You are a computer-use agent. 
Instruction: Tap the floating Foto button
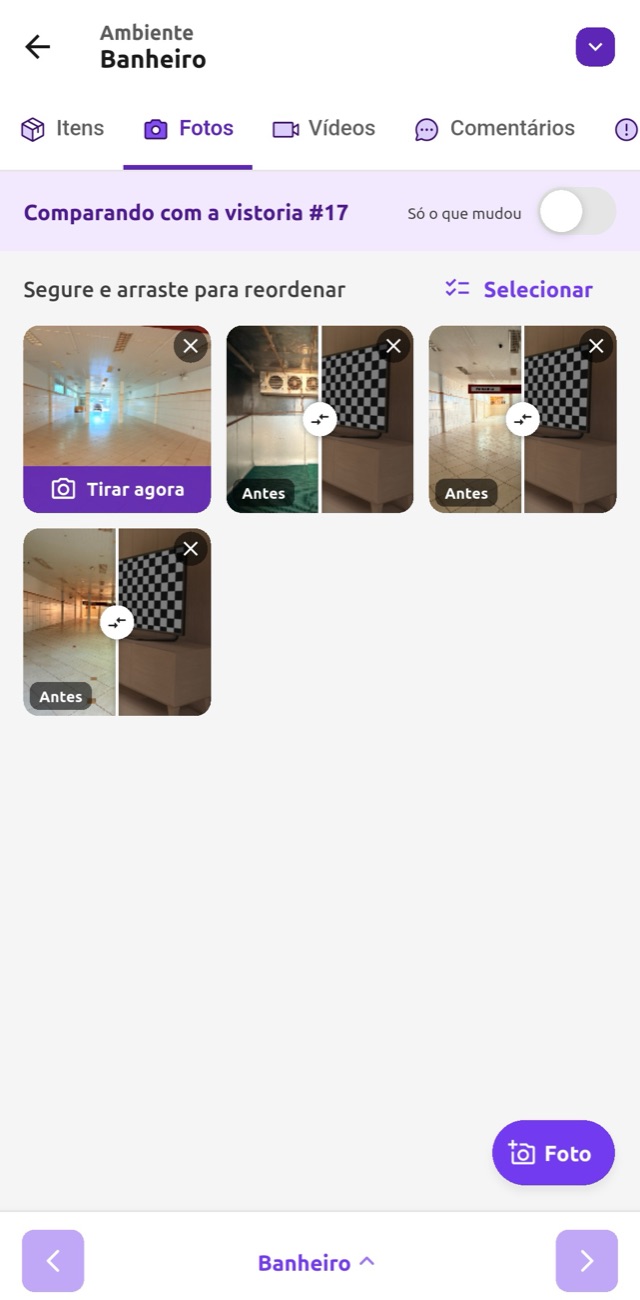(x=553, y=1153)
